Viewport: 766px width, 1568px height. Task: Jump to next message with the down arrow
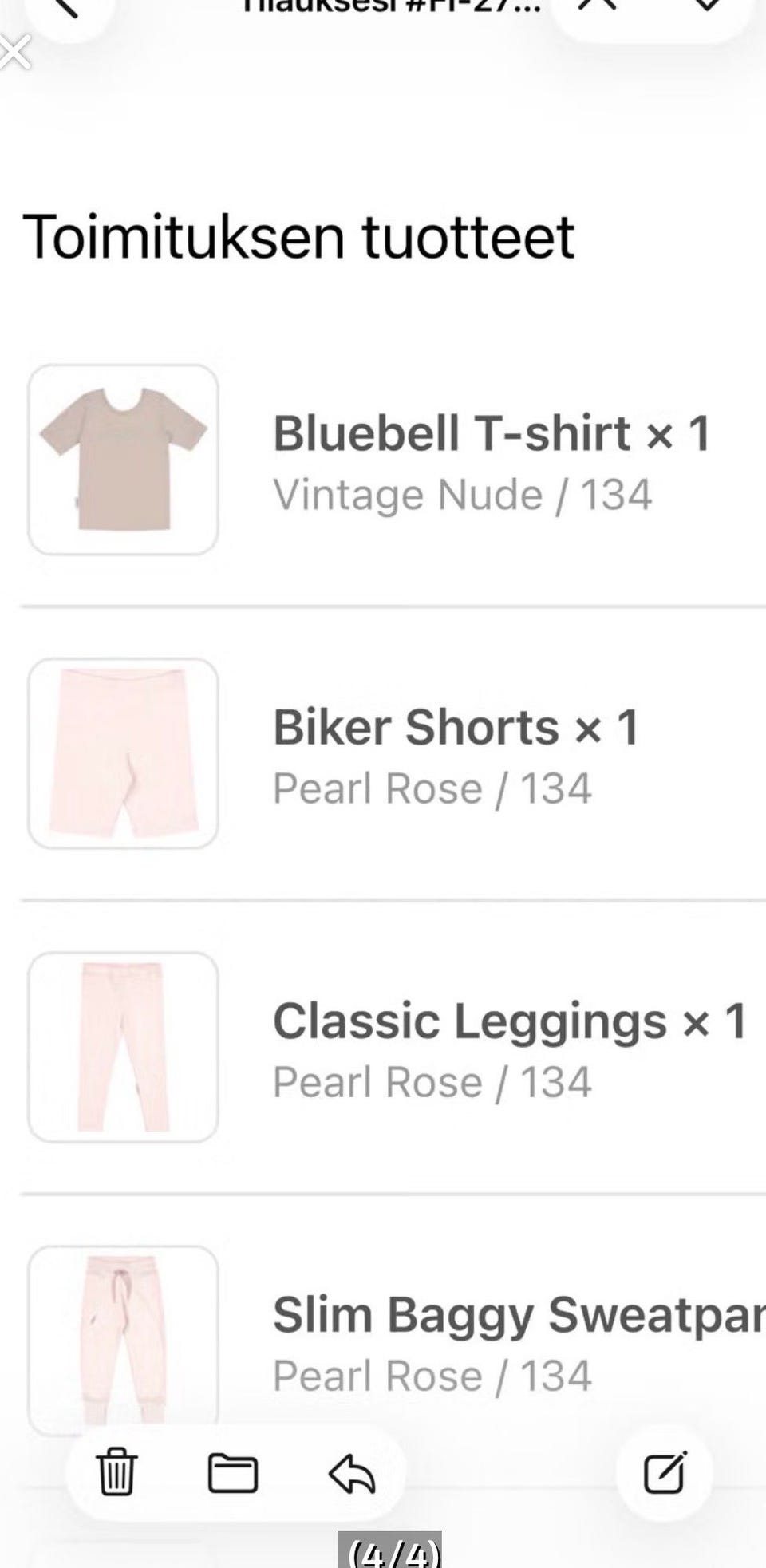pyautogui.click(x=707, y=6)
